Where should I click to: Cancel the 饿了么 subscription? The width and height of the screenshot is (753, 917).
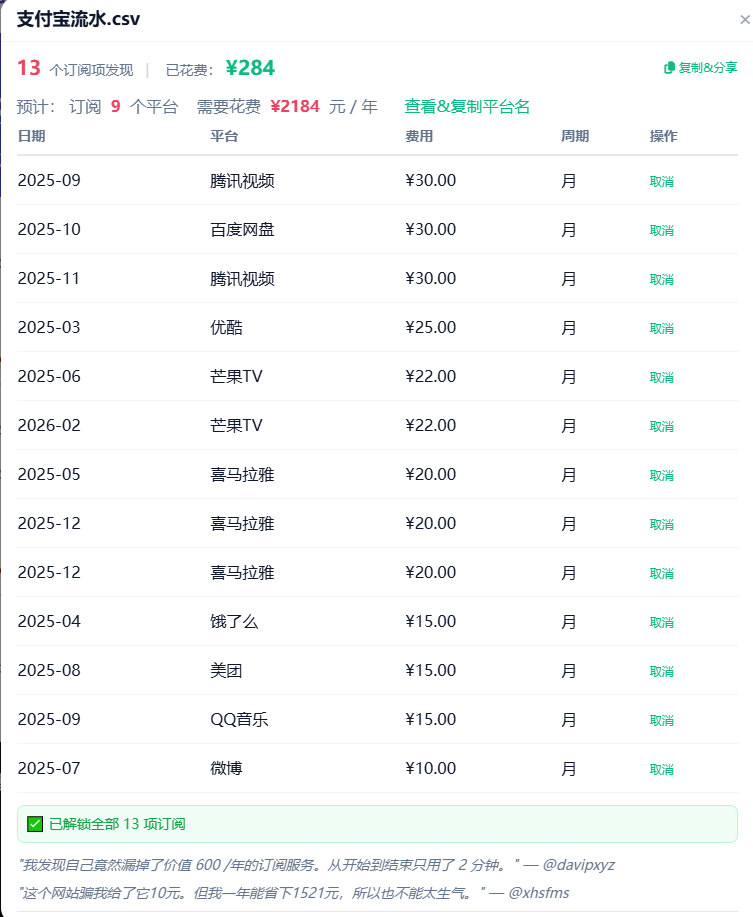point(661,622)
